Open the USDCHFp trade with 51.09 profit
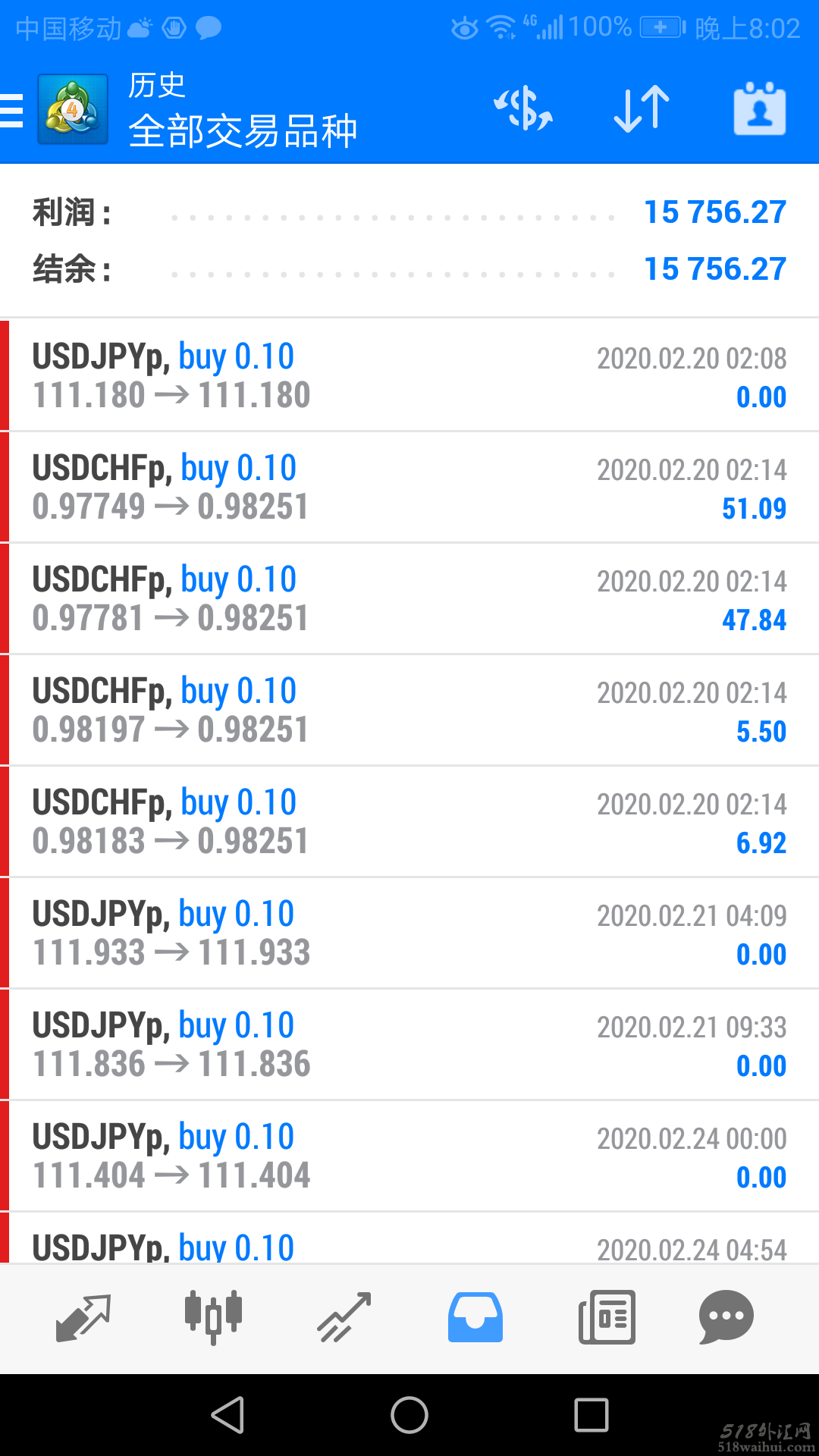 click(x=409, y=488)
